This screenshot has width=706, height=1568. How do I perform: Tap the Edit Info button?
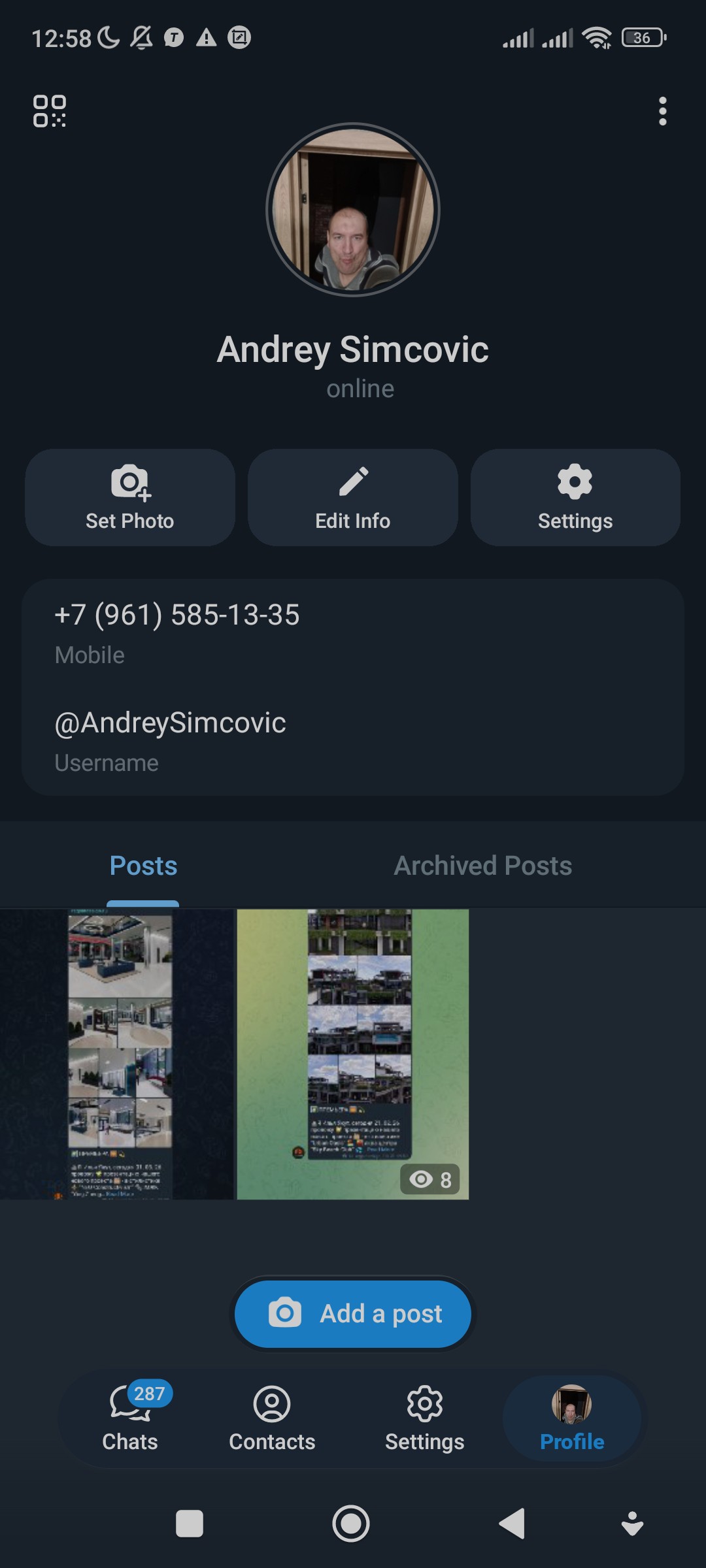click(x=353, y=498)
